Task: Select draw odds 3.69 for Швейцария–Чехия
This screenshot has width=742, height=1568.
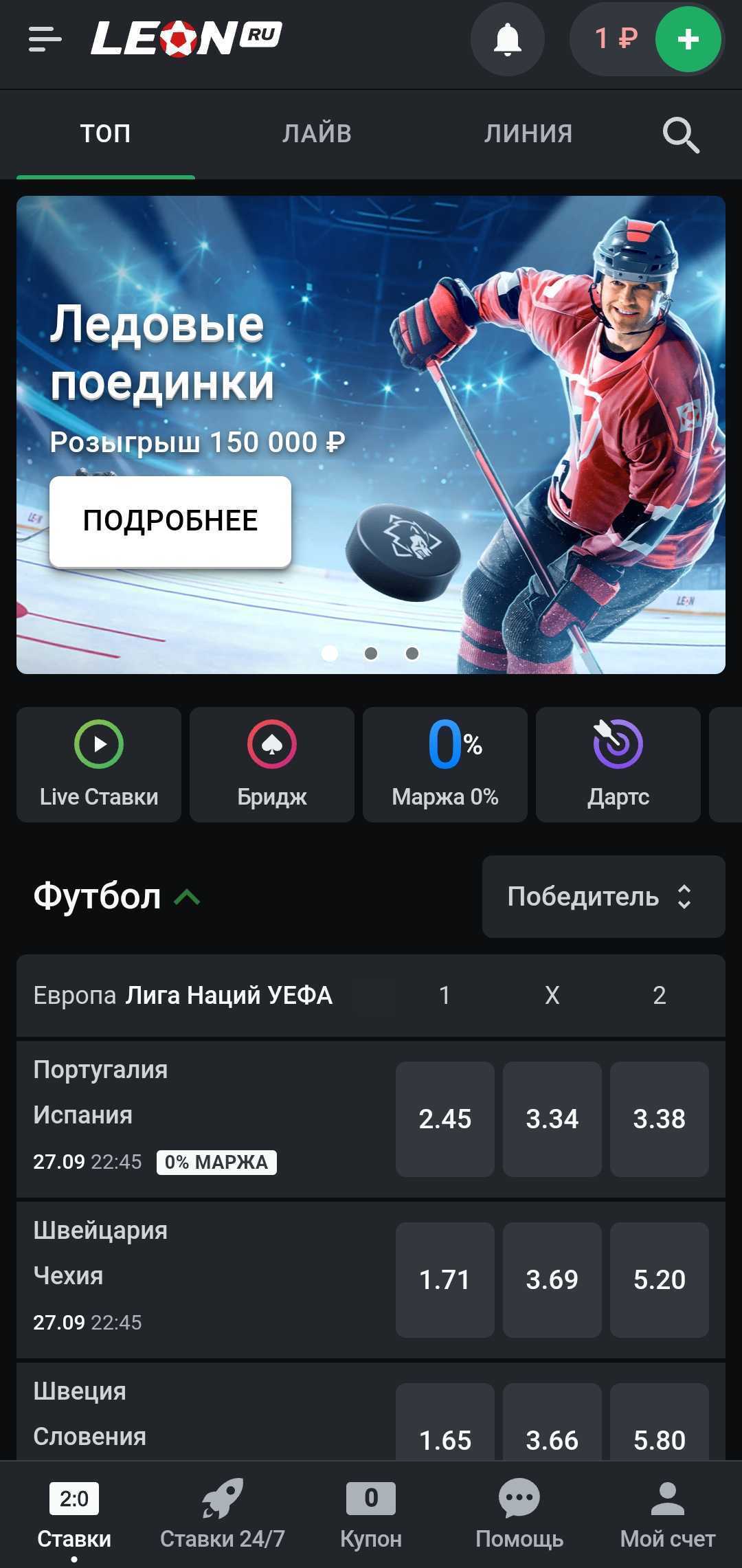Action: 552,1279
